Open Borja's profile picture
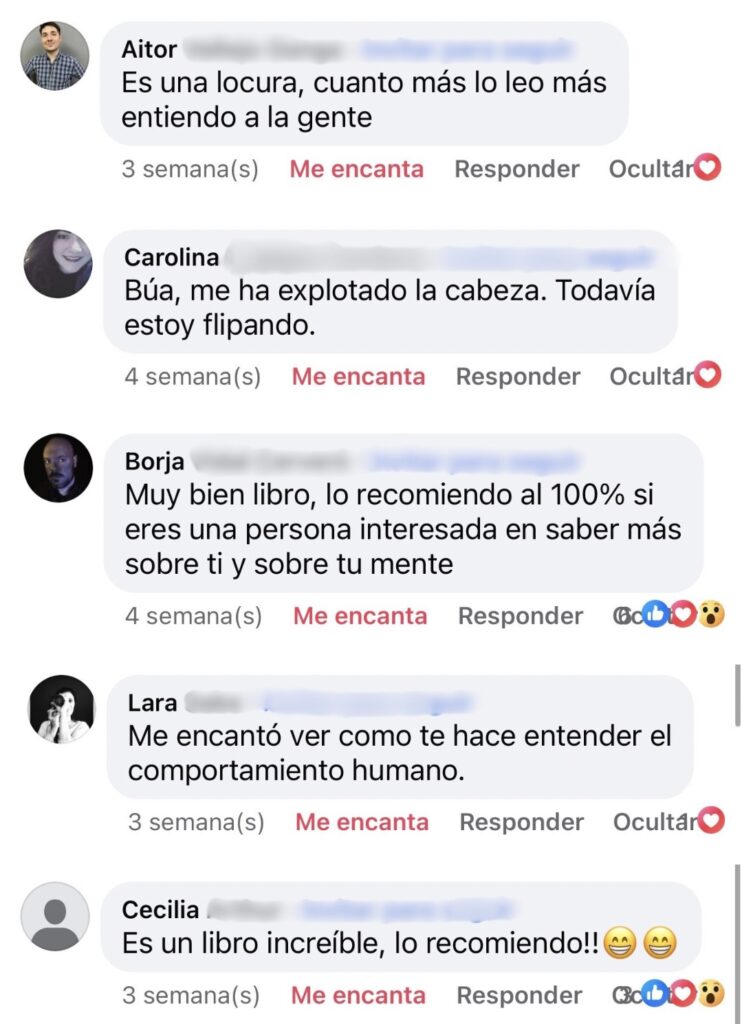 click(59, 468)
